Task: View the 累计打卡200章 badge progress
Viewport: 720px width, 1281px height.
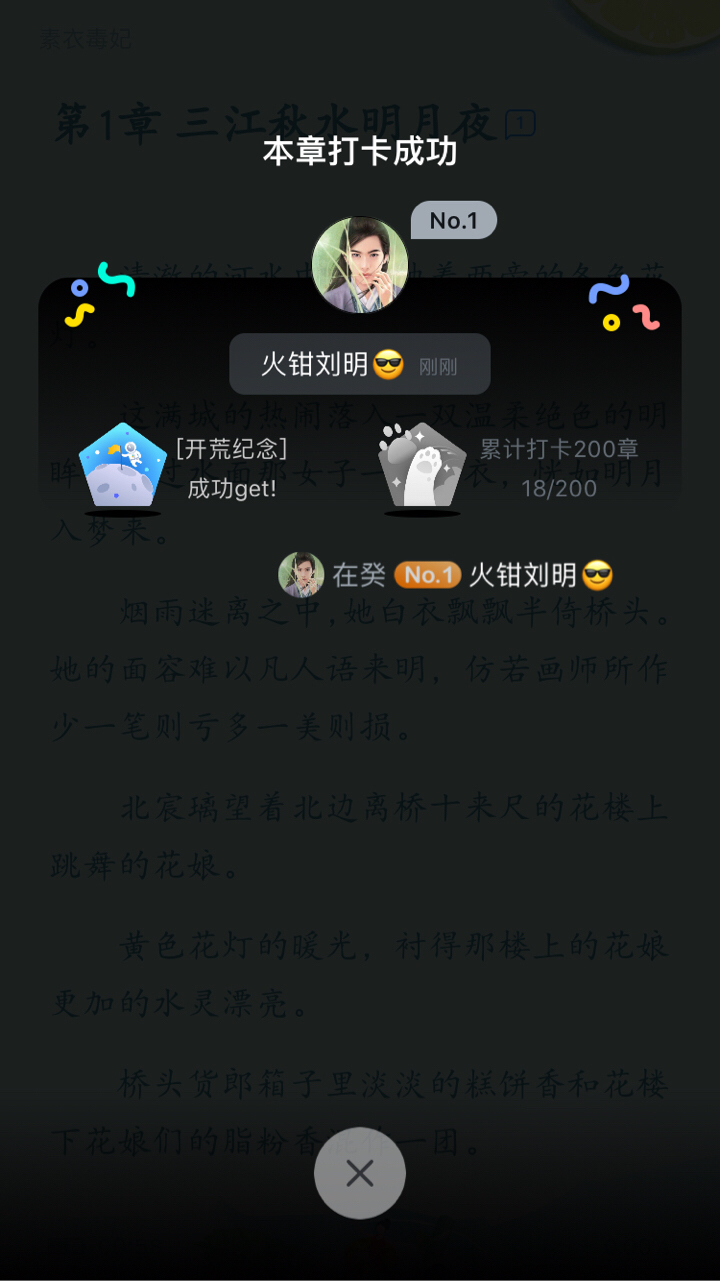Action: (x=422, y=466)
